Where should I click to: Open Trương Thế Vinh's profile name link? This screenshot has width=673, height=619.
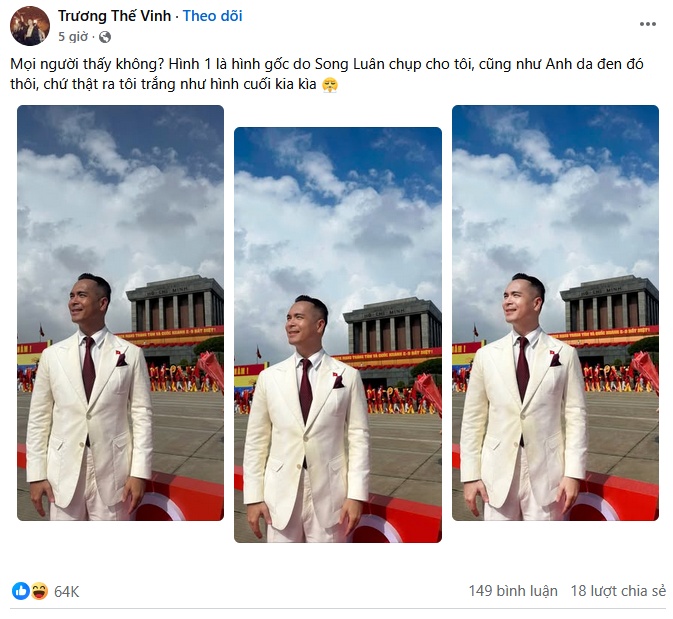pos(115,16)
